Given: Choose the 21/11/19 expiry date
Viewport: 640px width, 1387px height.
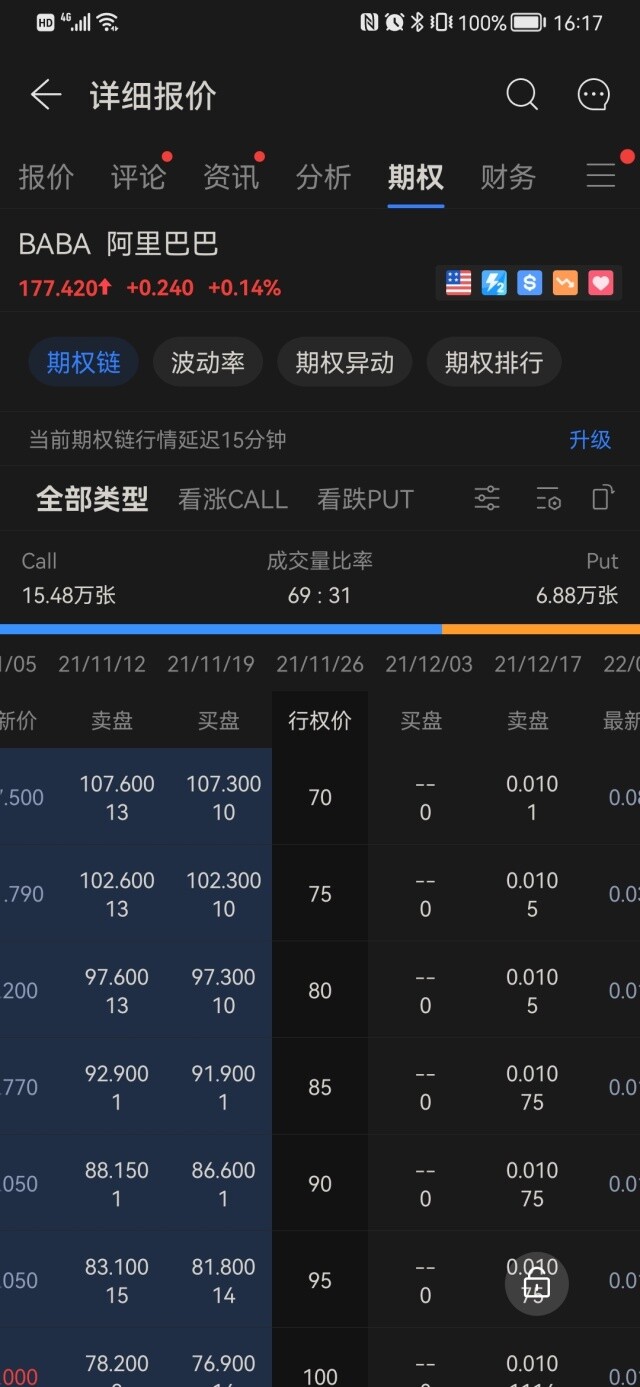Looking at the screenshot, I should [x=211, y=664].
